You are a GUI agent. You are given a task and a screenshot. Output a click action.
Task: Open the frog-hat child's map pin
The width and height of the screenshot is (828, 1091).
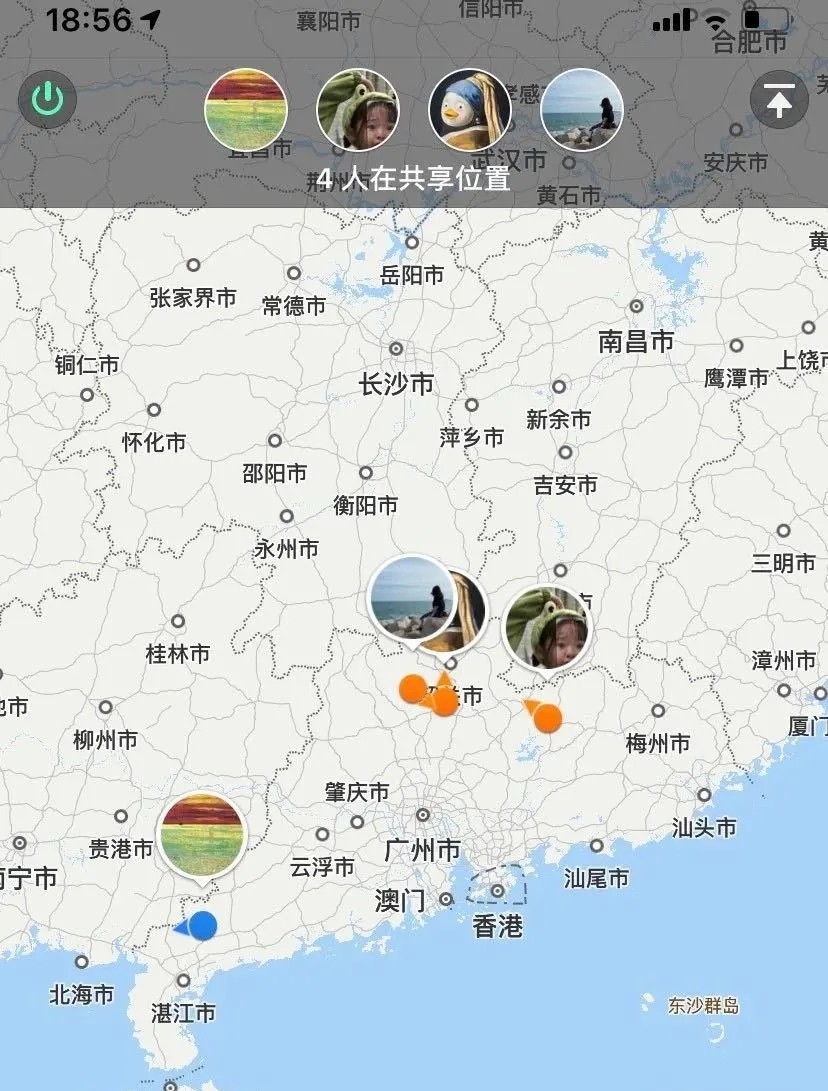coord(546,630)
